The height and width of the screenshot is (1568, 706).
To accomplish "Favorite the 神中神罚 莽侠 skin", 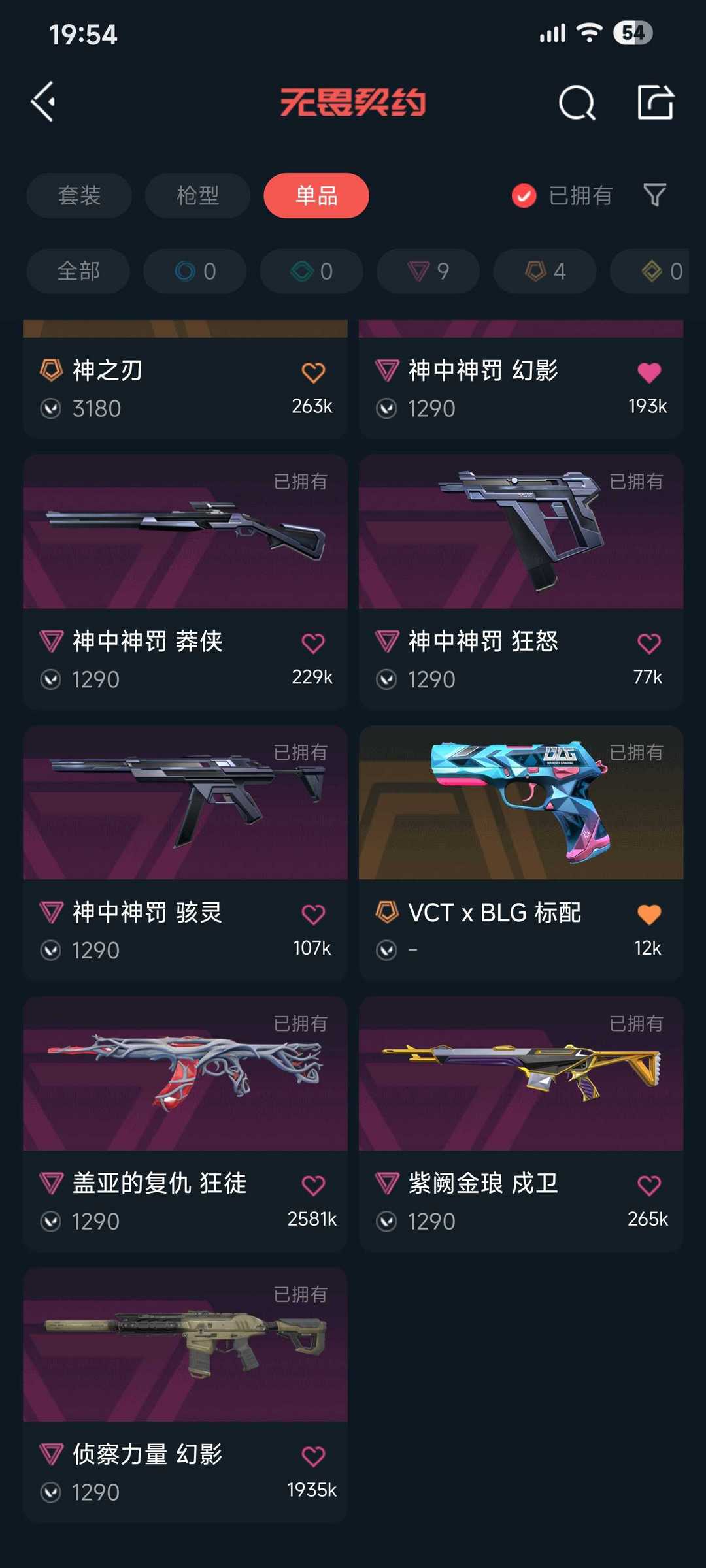I will [x=314, y=642].
